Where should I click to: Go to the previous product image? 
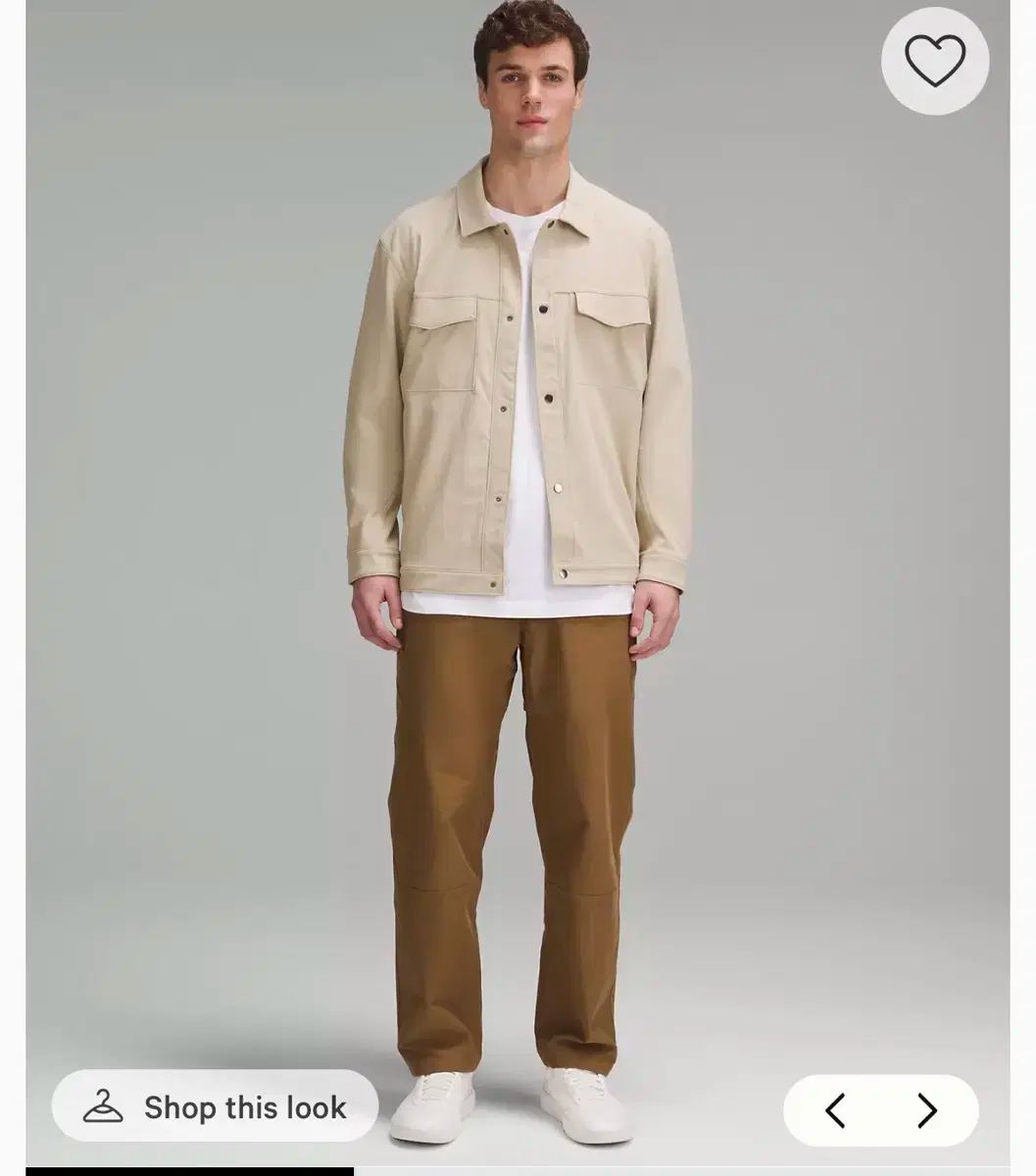[x=835, y=1110]
